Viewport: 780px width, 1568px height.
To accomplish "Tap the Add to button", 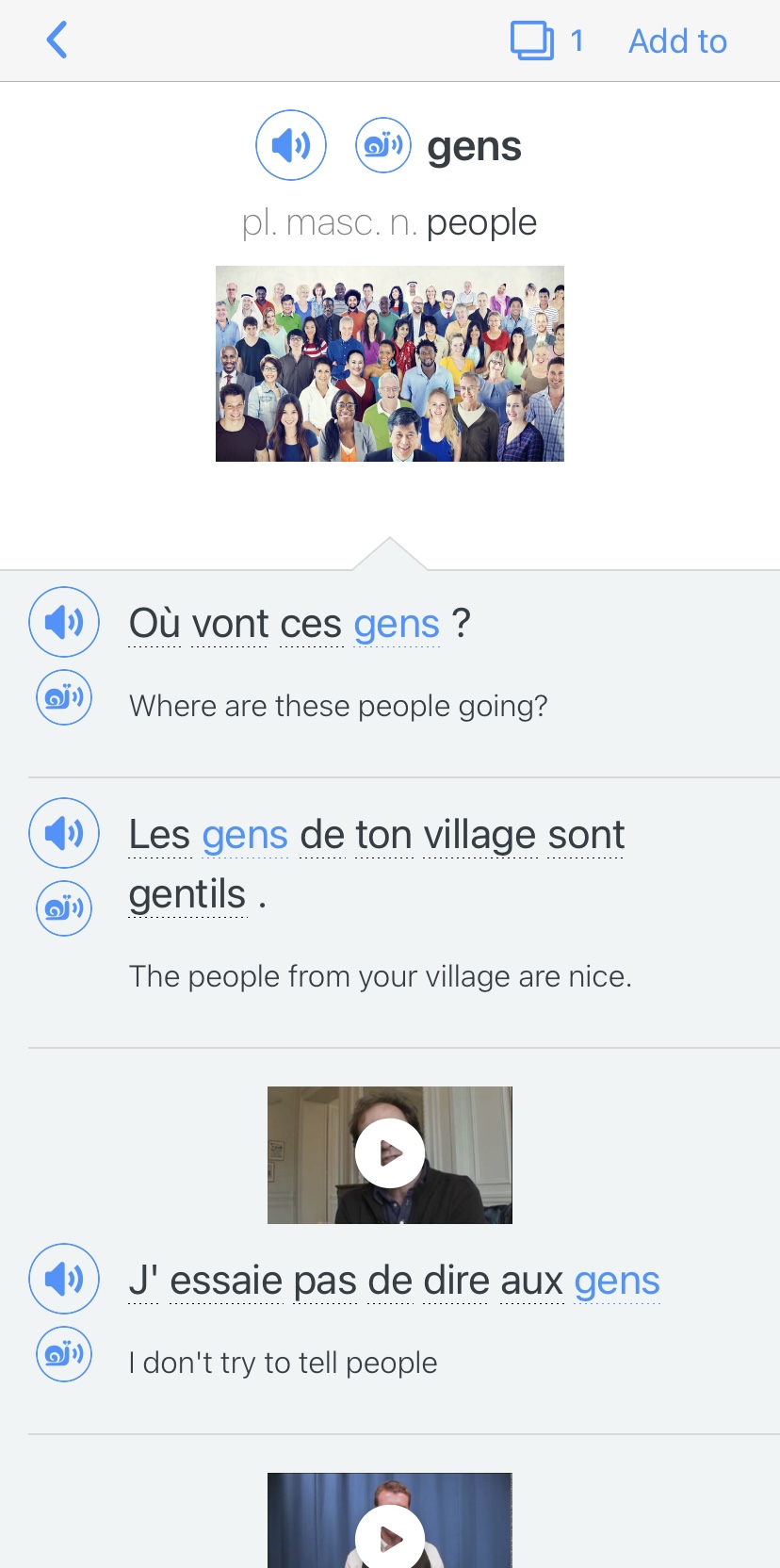I will 677,41.
